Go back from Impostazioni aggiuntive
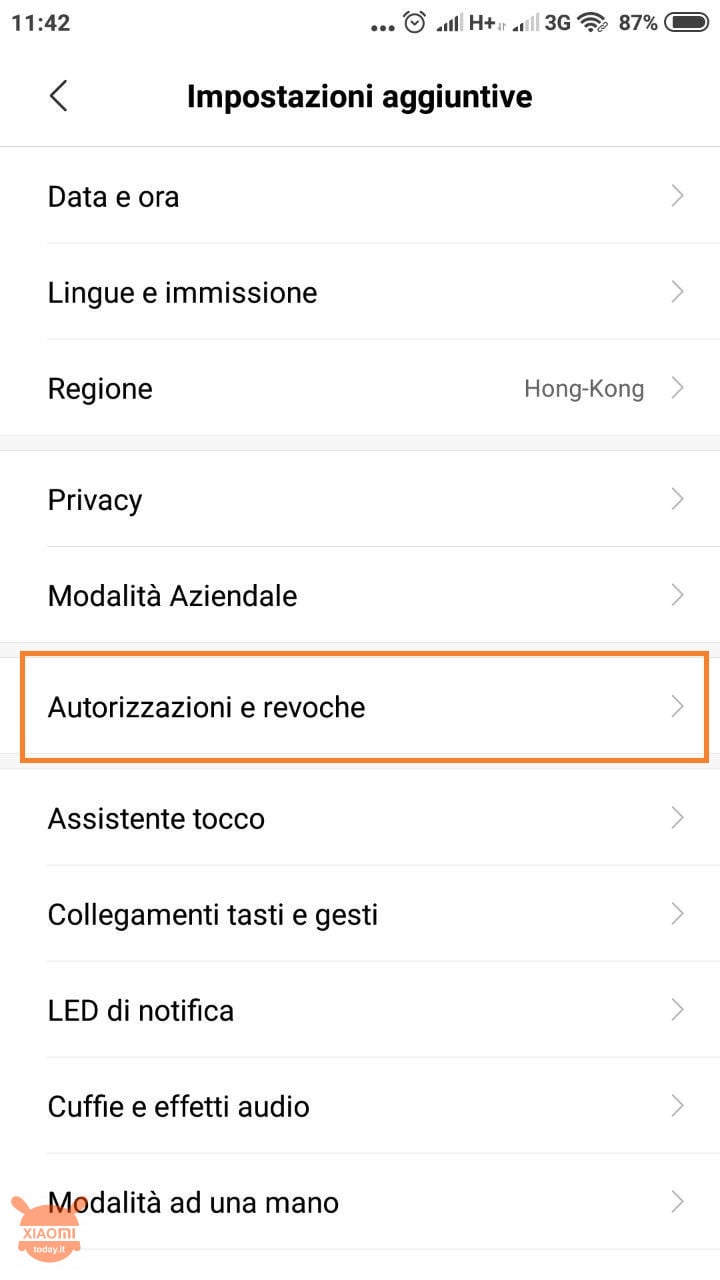 pos(58,96)
